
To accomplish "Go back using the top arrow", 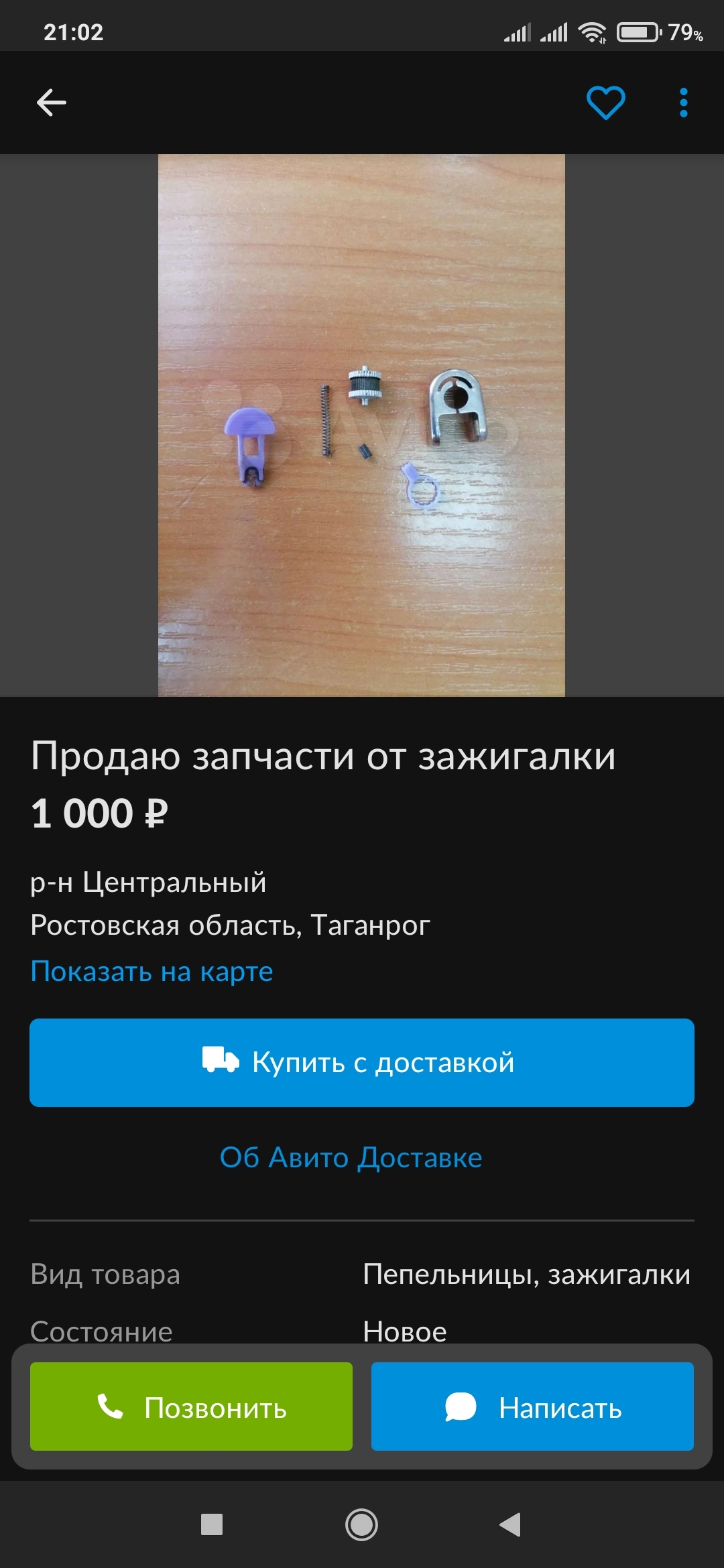I will [51, 103].
